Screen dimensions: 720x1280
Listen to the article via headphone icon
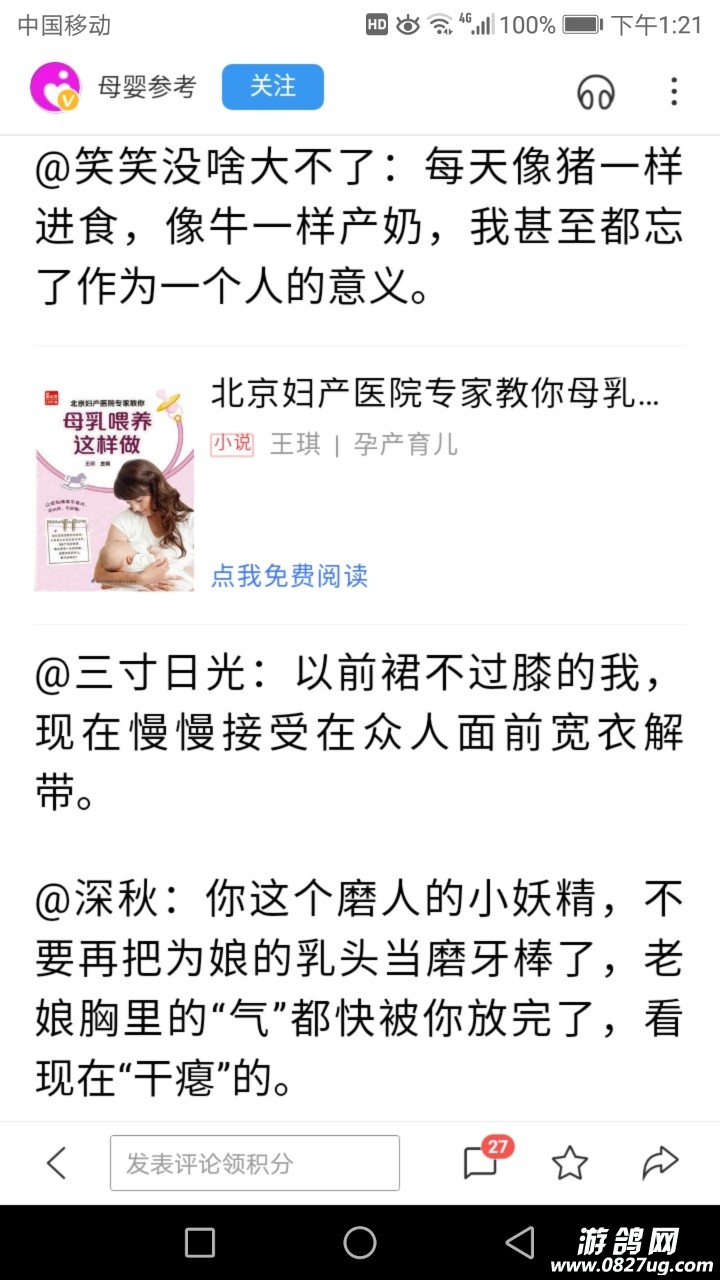pos(596,92)
